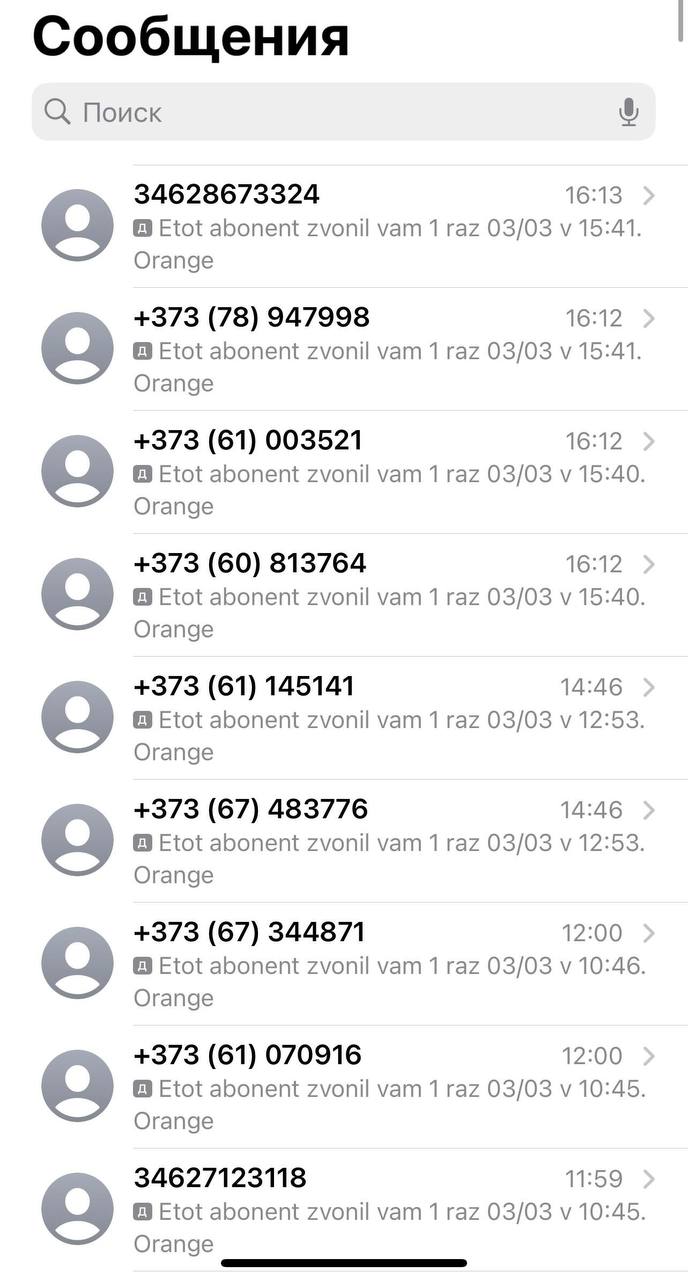This screenshot has height=1280, width=688.
Task: Open messages from +373 (61) 003521
Action: point(344,472)
